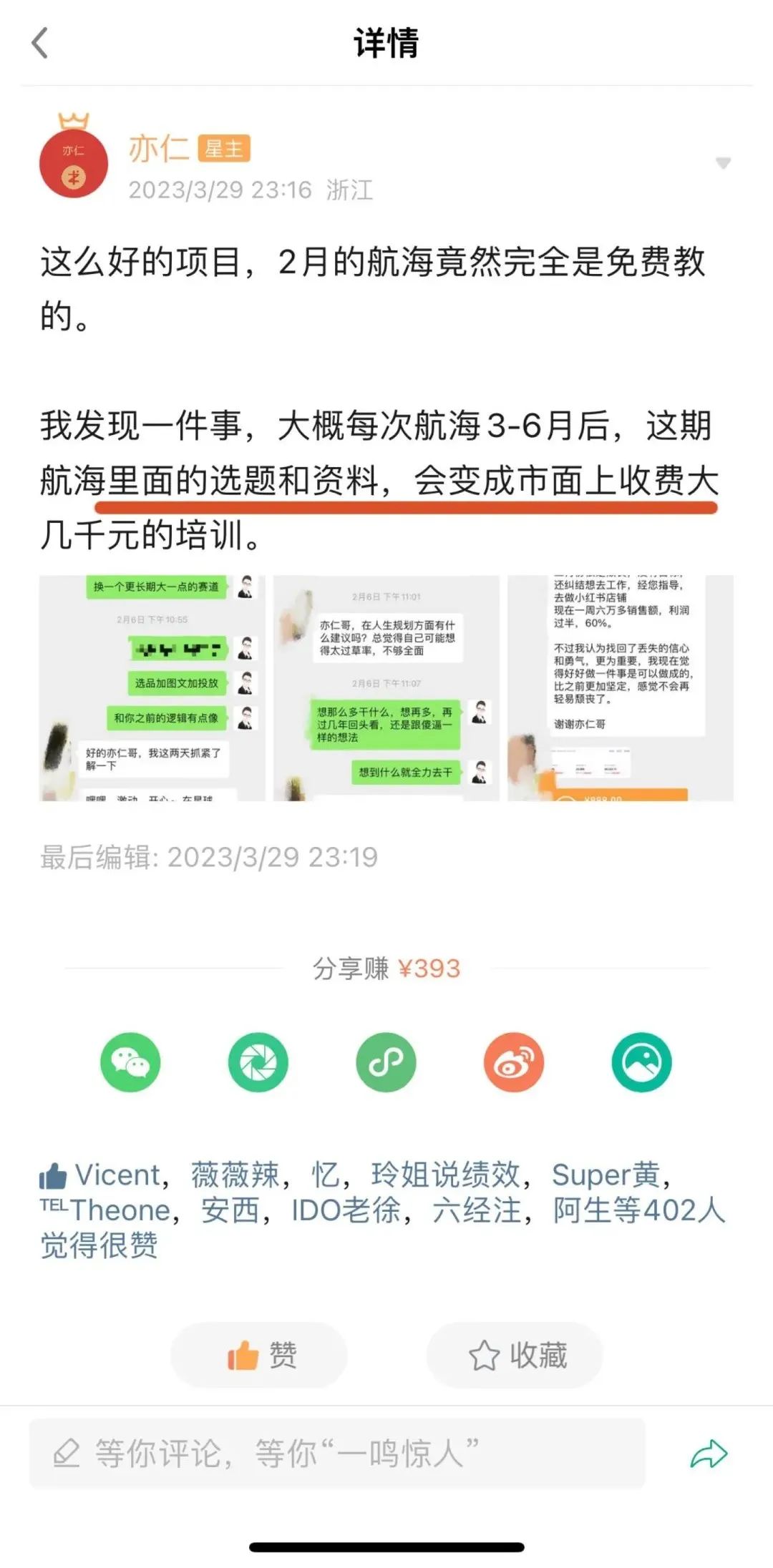Image resolution: width=773 pixels, height=1568 pixels.
Task: Open the first chat screenshot thumbnail
Action: coord(152,687)
